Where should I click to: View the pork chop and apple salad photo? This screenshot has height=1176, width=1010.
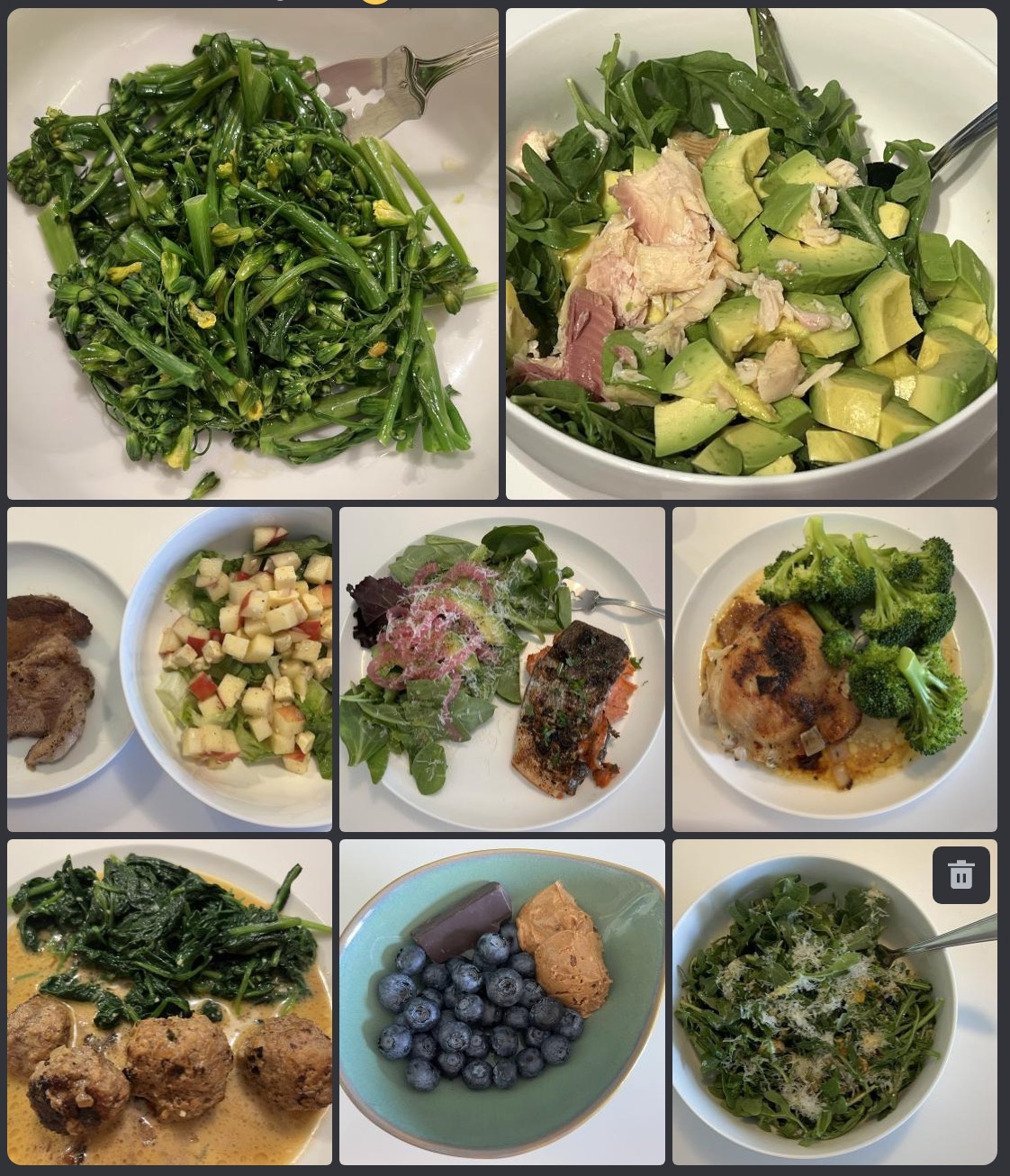(169, 669)
